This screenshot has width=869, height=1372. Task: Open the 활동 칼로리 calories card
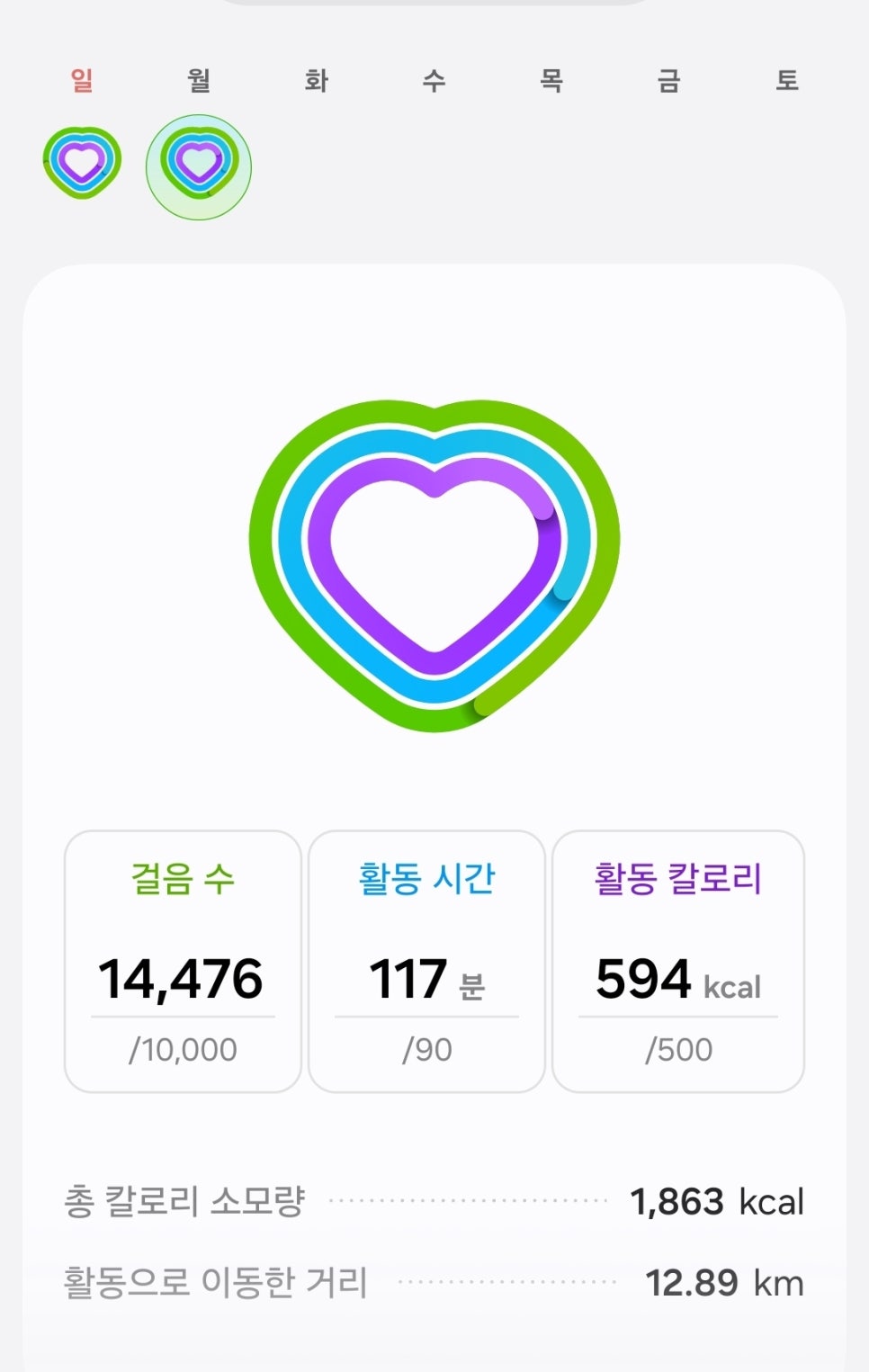click(x=678, y=961)
